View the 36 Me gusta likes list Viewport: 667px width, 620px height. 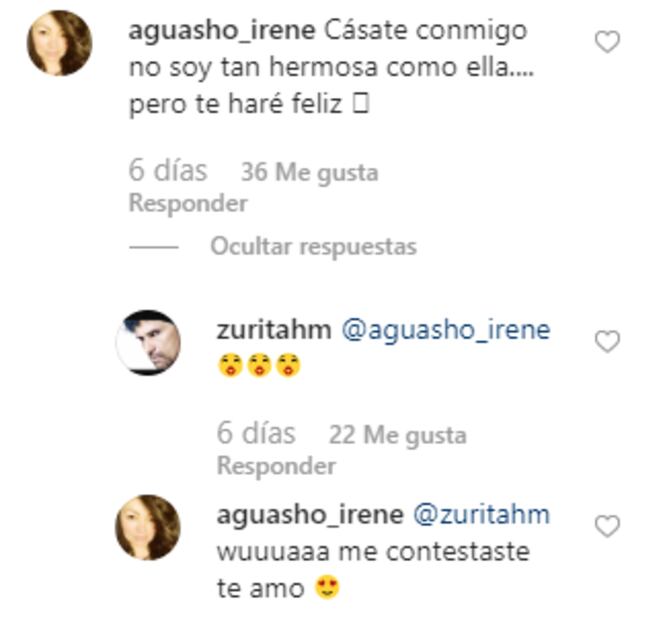(309, 172)
